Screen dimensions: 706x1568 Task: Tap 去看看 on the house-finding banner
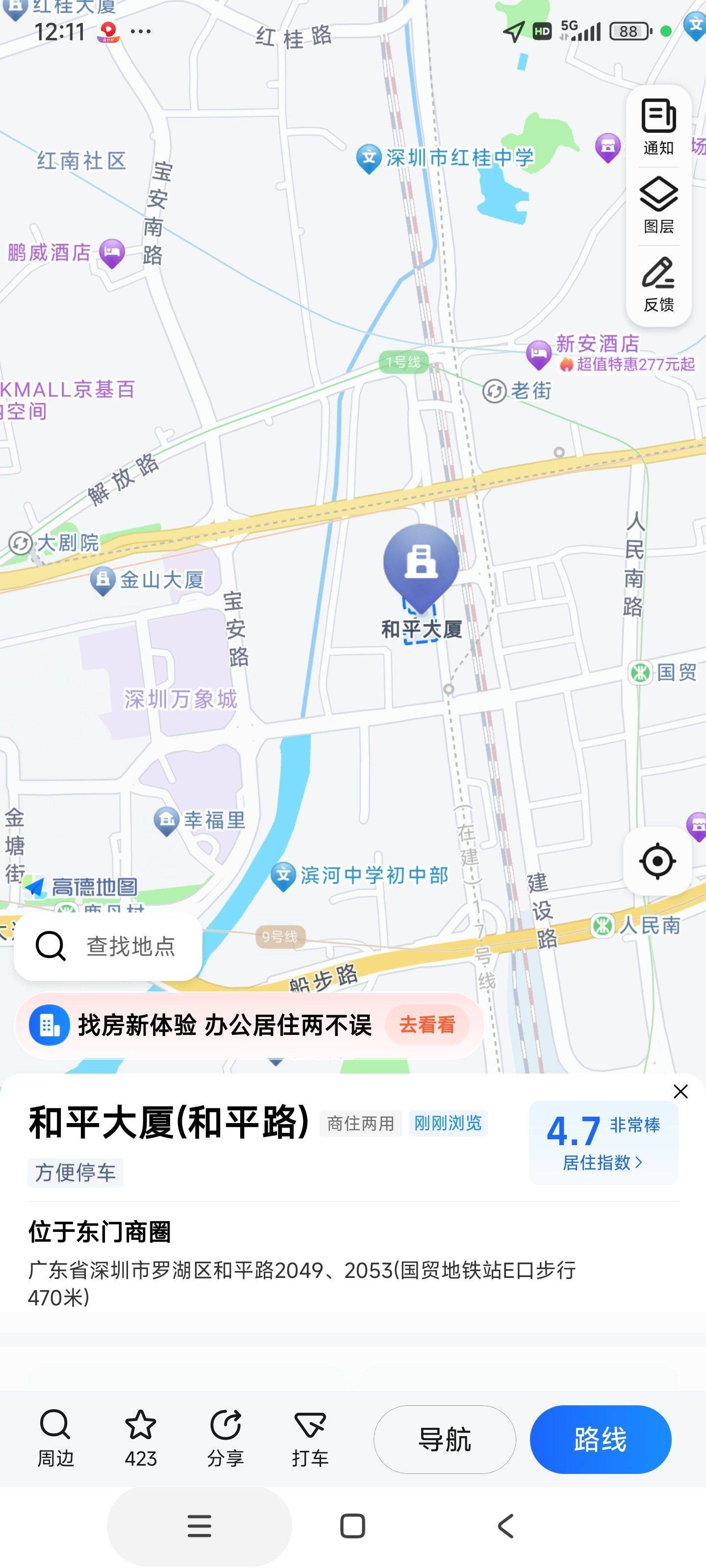pos(427,1025)
